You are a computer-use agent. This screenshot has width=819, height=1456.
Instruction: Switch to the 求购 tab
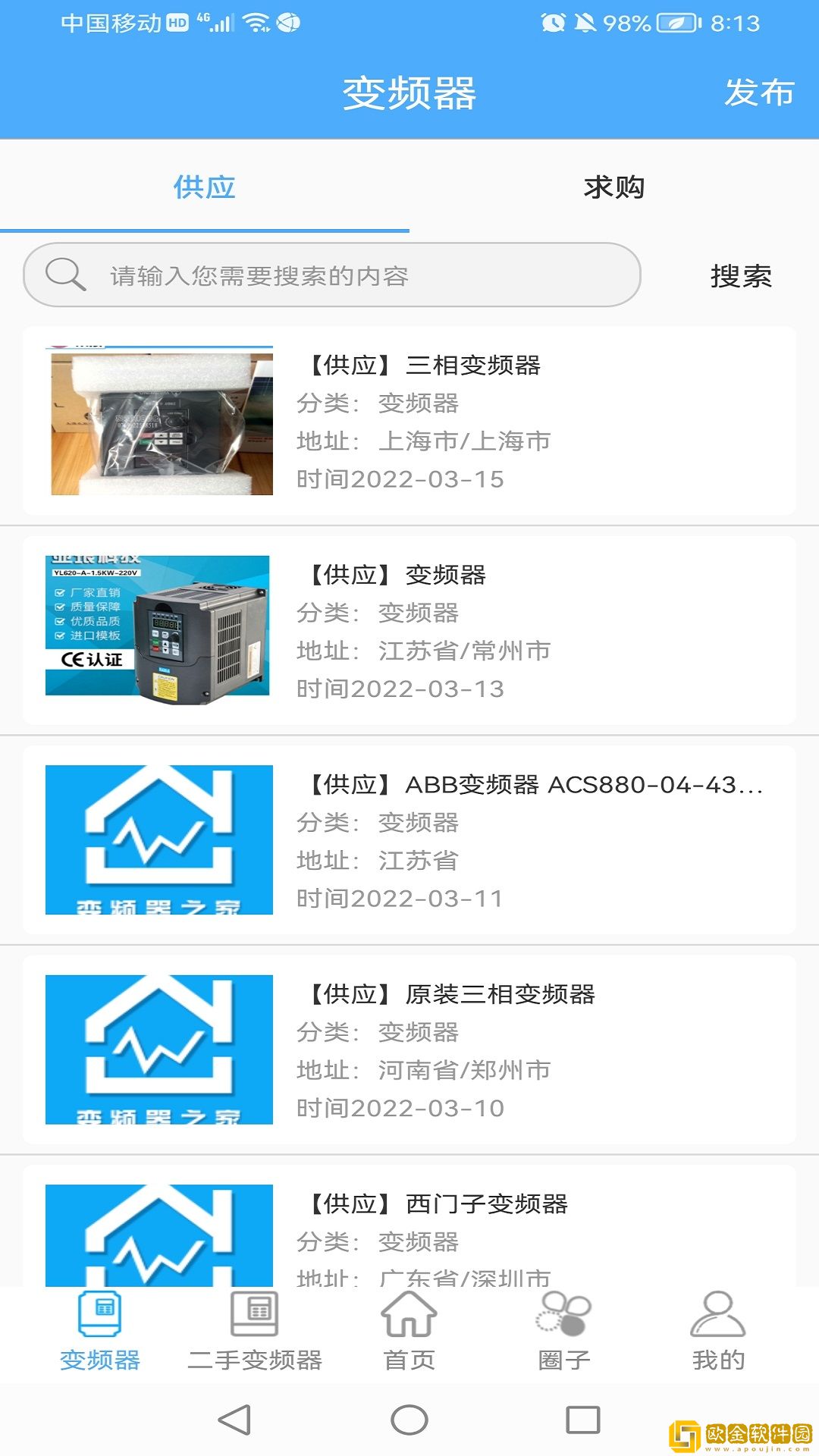pyautogui.click(x=614, y=187)
